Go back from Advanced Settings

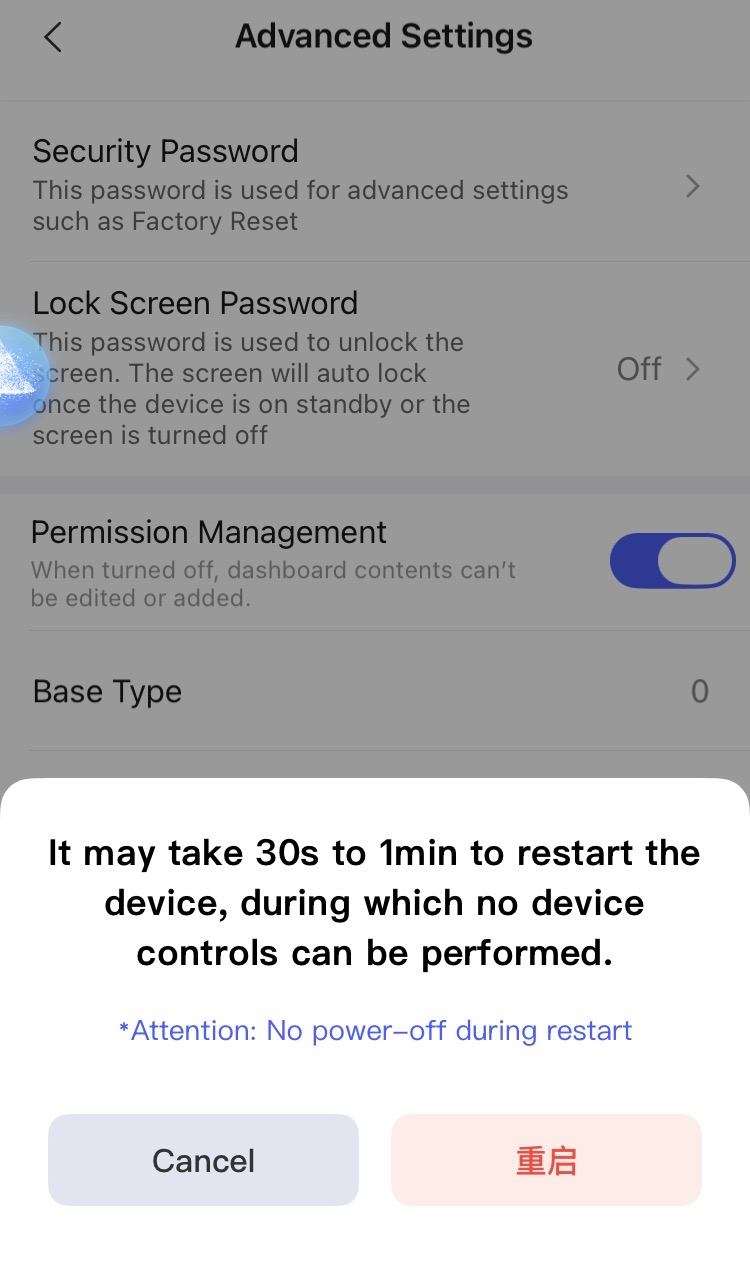53,38
